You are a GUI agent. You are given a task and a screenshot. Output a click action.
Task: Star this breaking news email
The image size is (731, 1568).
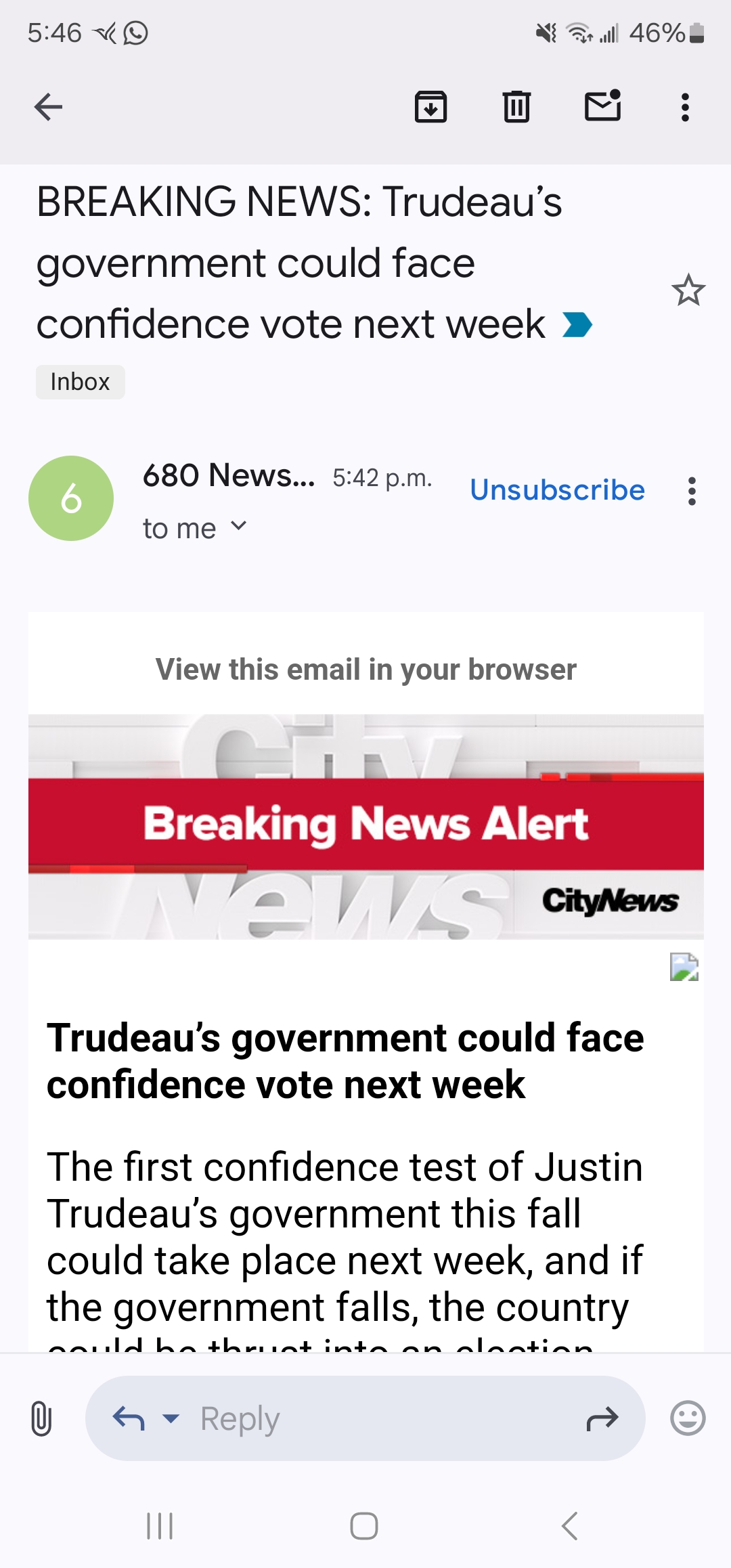pyautogui.click(x=688, y=290)
